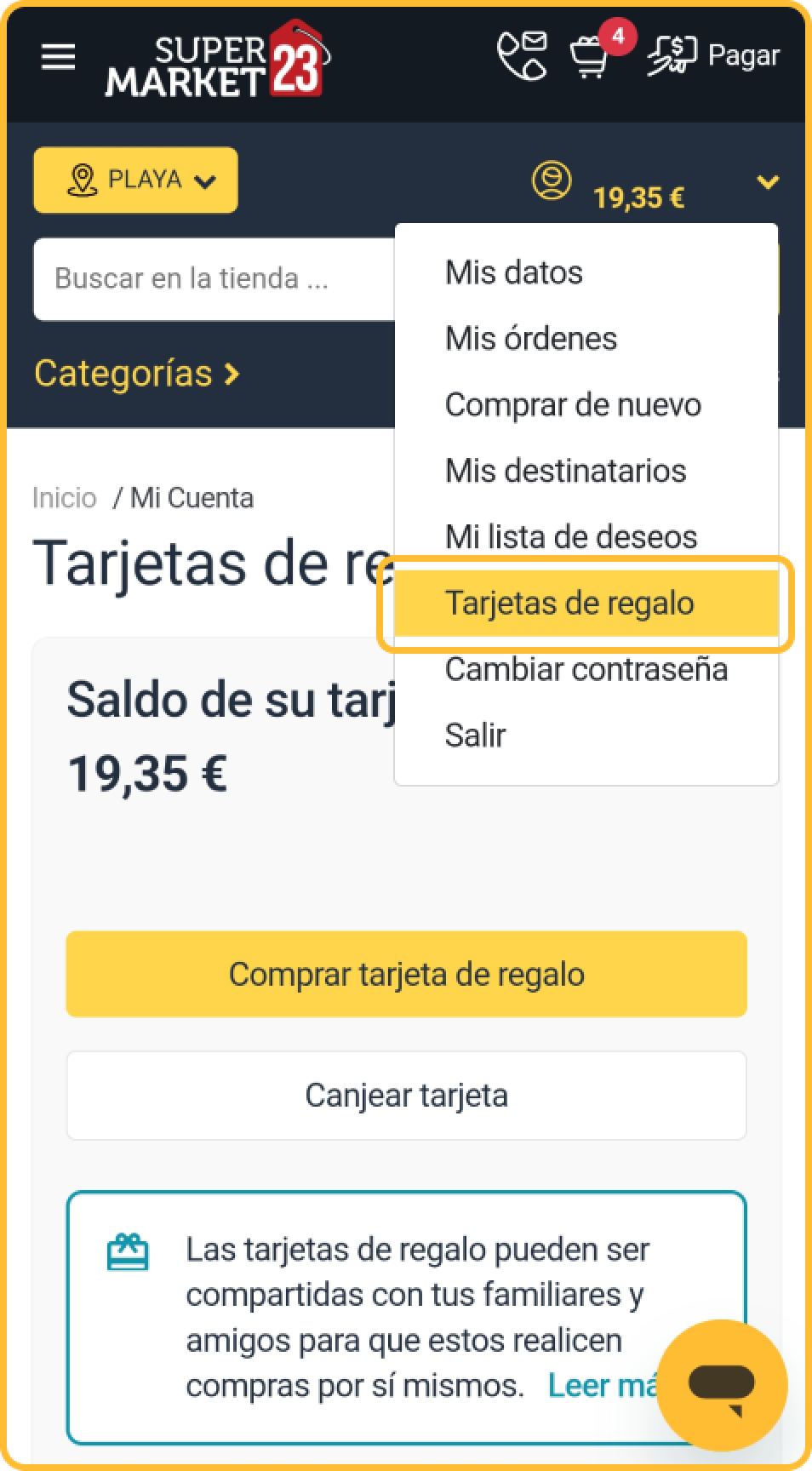Open the chat support bubble
The height and width of the screenshot is (1471, 812).
point(722,1385)
